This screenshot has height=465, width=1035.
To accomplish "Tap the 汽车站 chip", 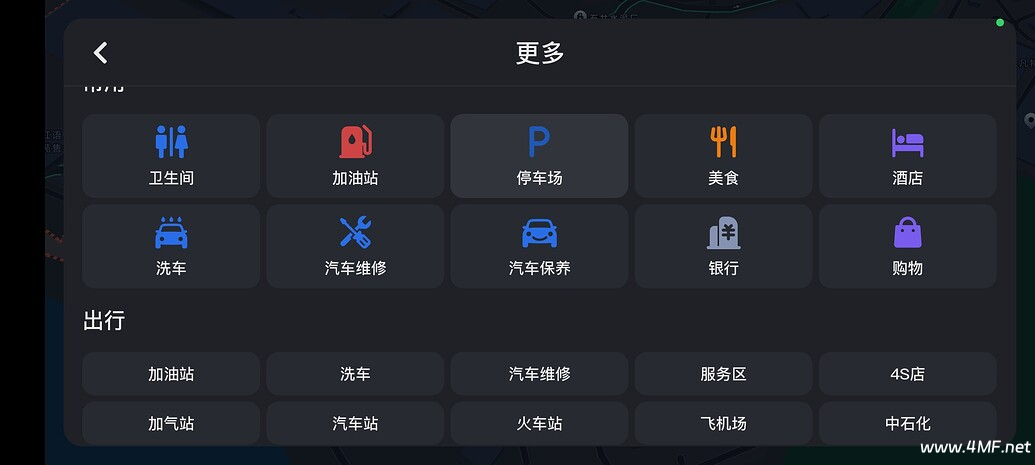I will click(355, 423).
